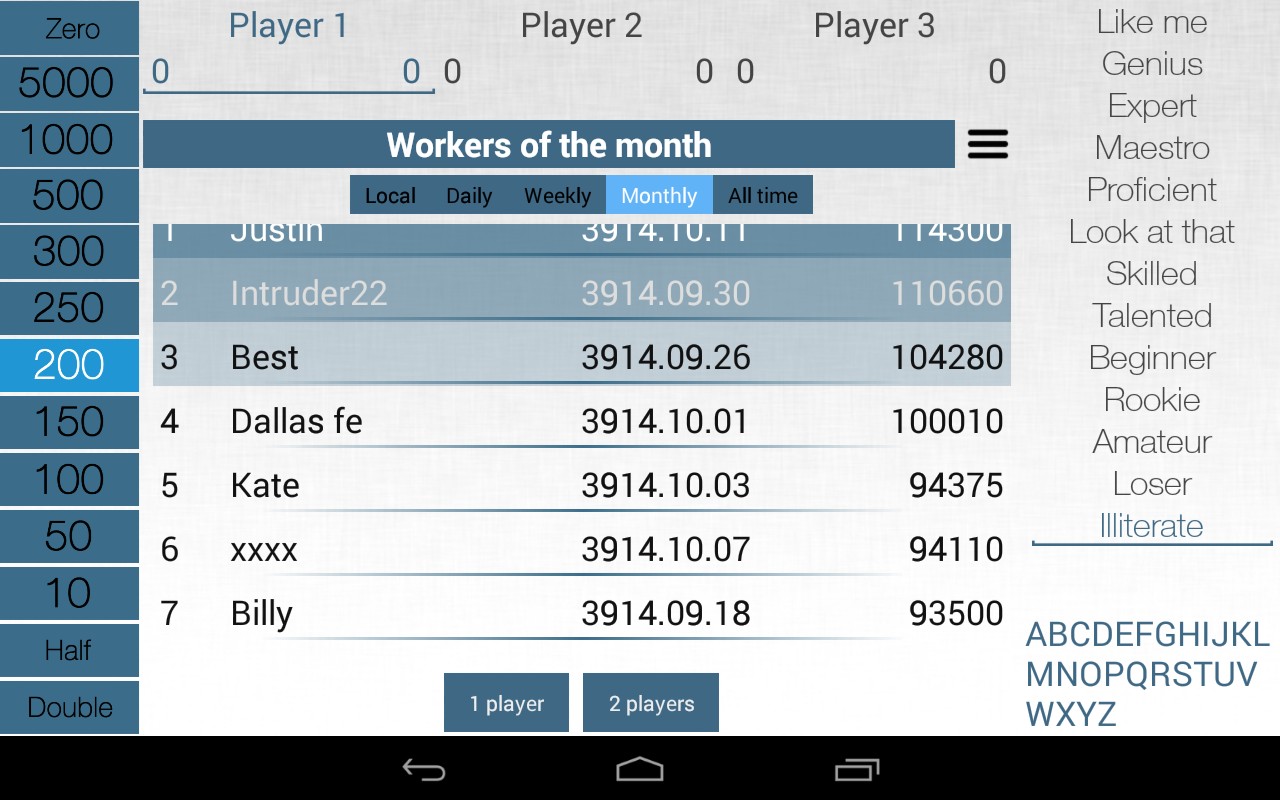Image resolution: width=1280 pixels, height=800 pixels.
Task: Return to the home screen
Action: coord(640,769)
